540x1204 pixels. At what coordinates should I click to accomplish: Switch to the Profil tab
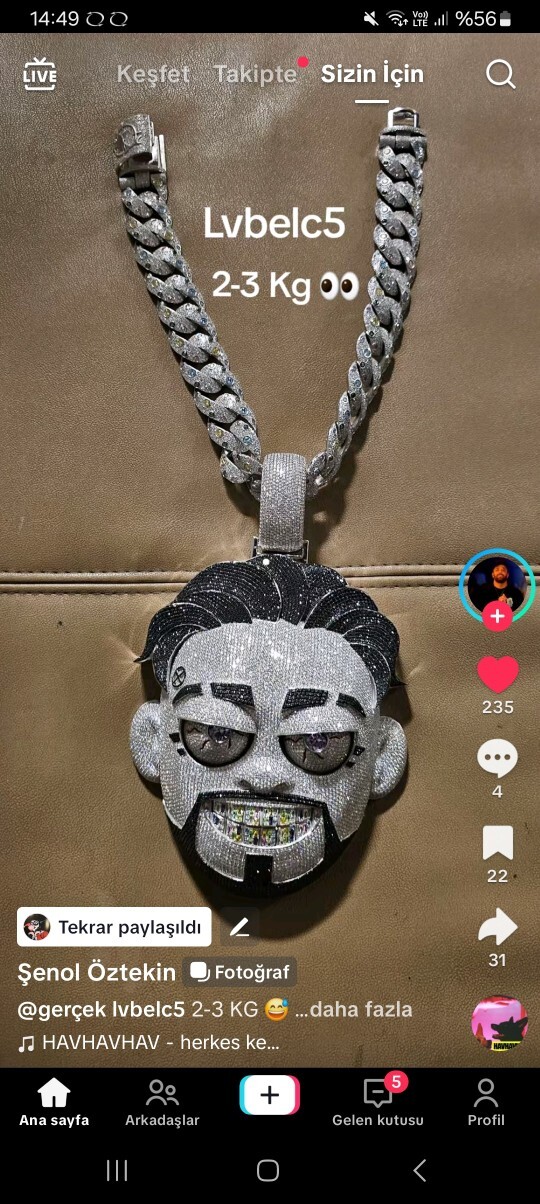tap(486, 1103)
